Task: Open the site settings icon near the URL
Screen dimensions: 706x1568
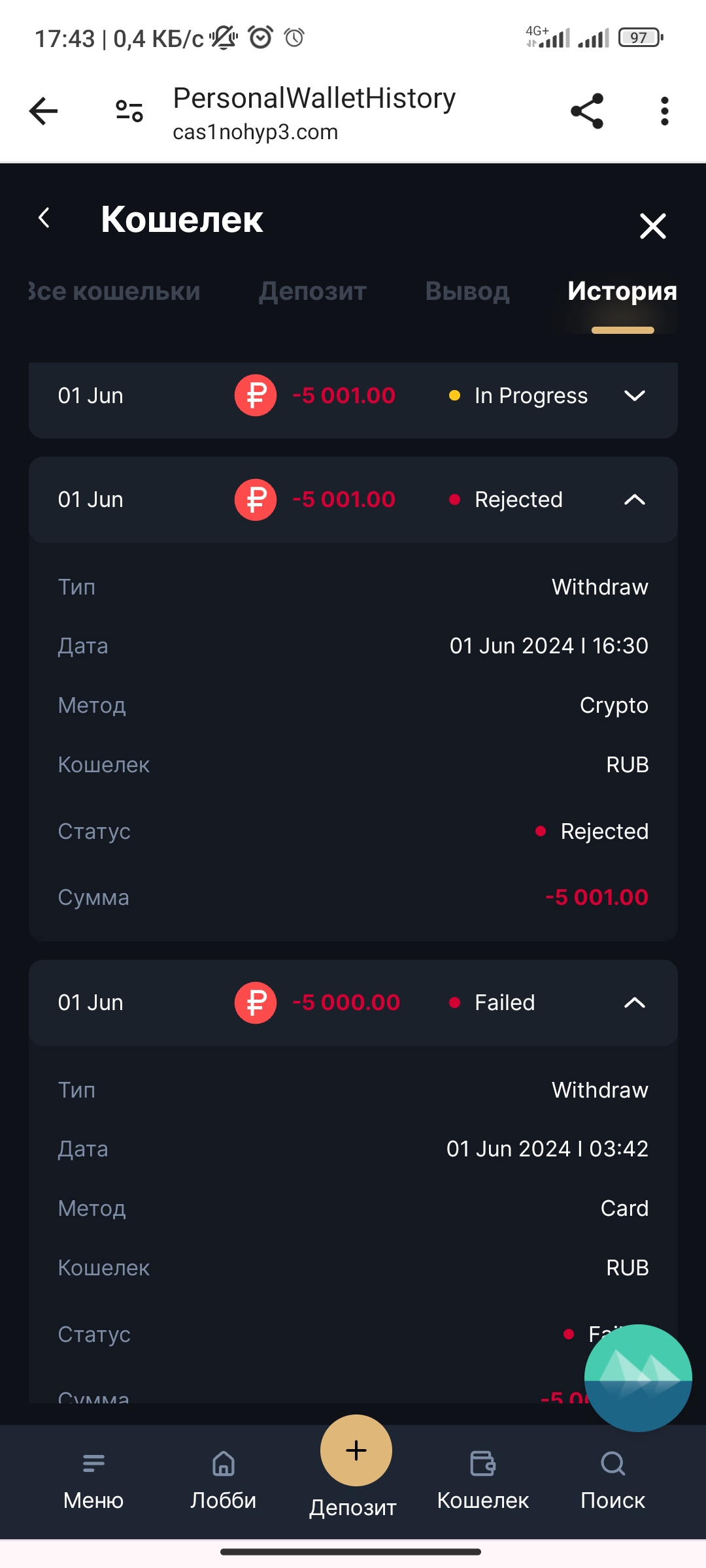Action: pos(129,111)
